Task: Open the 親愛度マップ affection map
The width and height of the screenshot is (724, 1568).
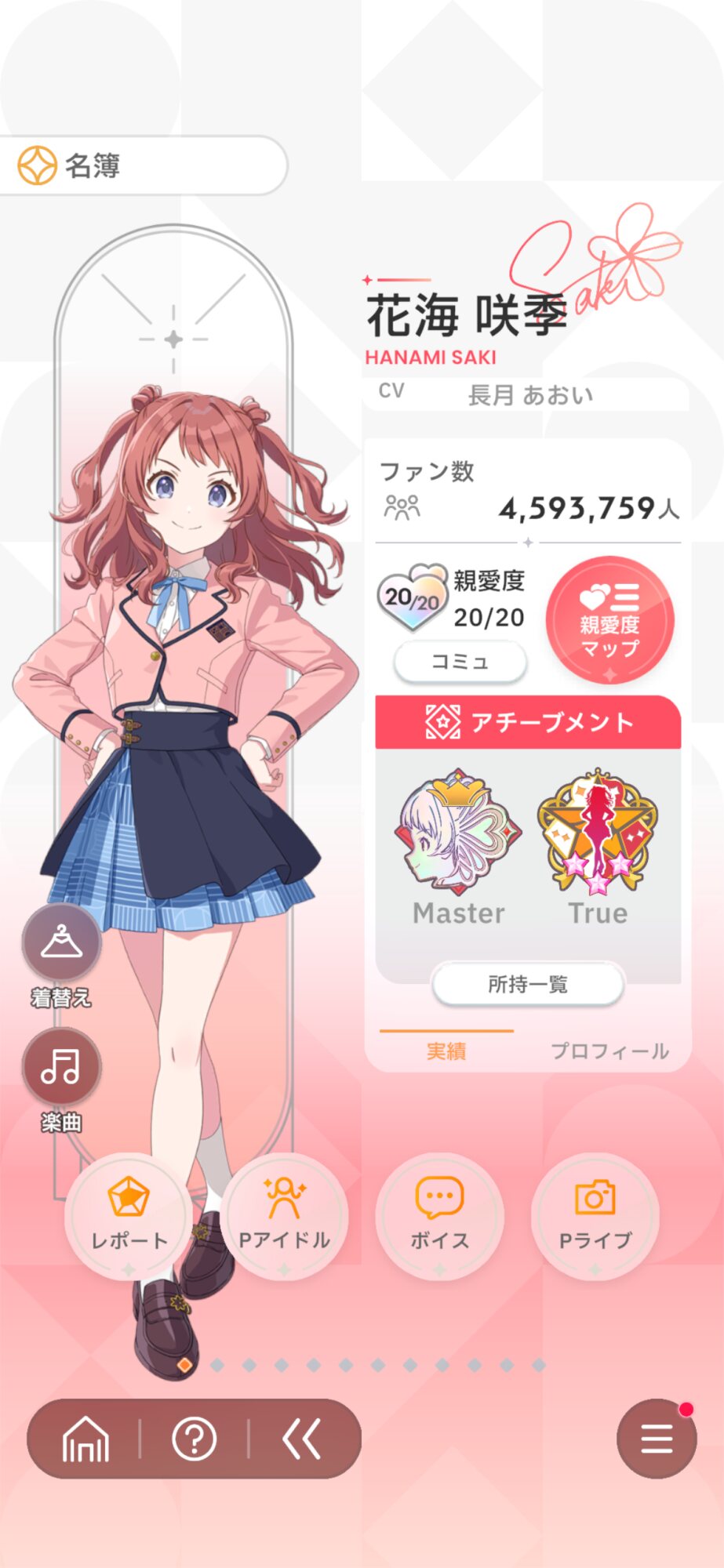Action: 609,620
